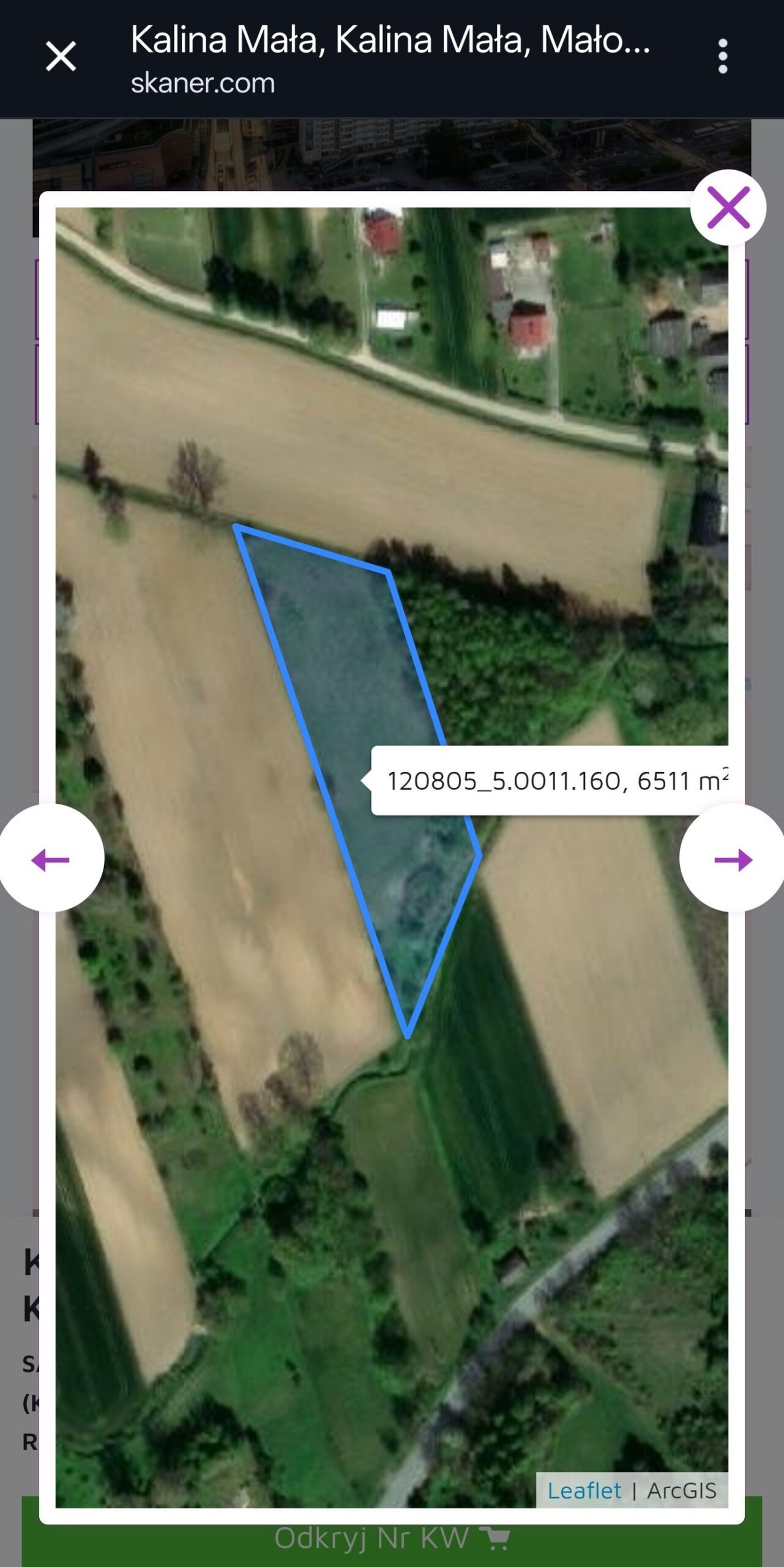Open the Leaflet attribution link
Image resolution: width=784 pixels, height=1567 pixels.
[584, 1490]
